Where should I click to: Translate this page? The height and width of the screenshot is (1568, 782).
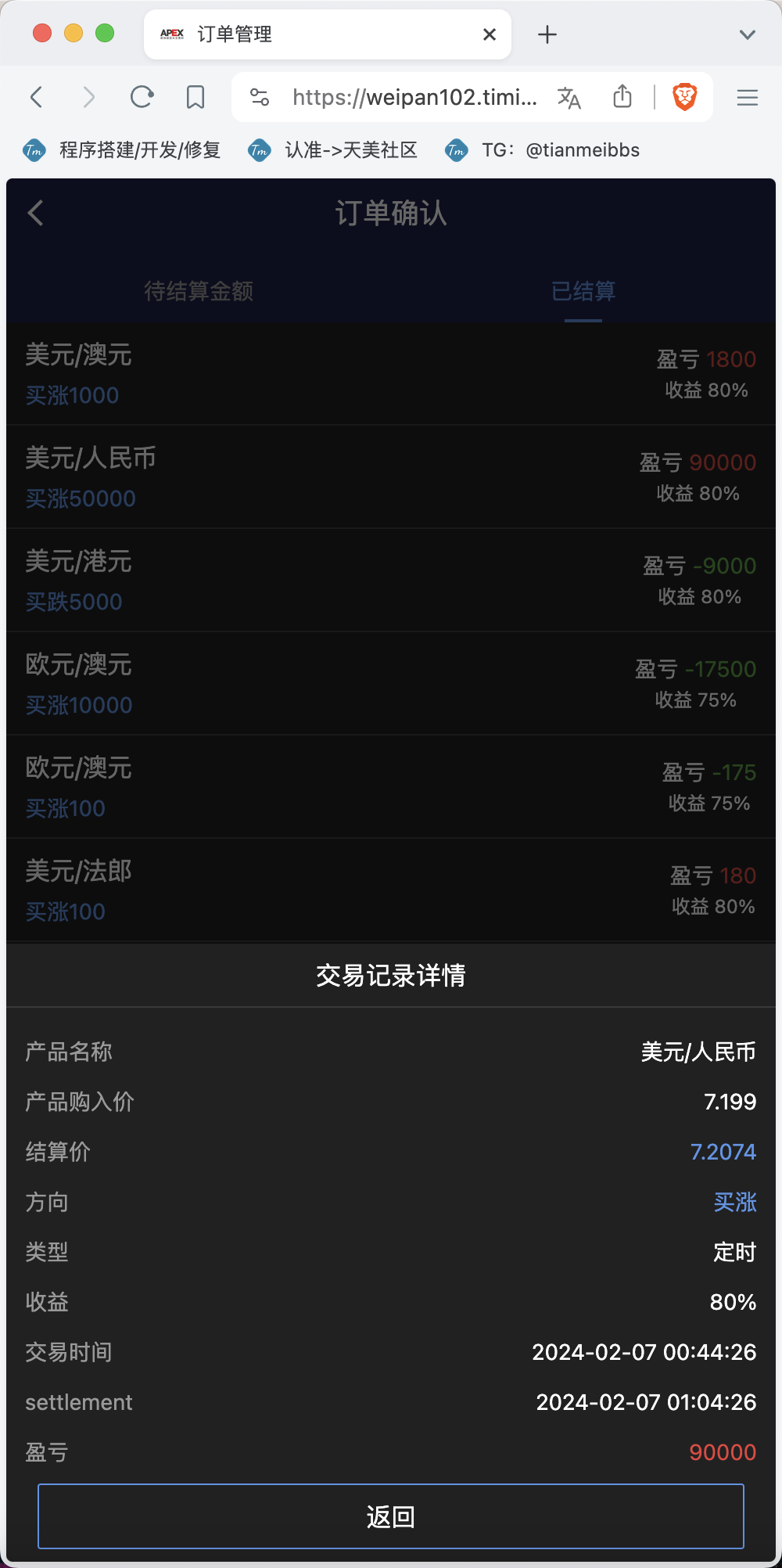click(x=569, y=98)
